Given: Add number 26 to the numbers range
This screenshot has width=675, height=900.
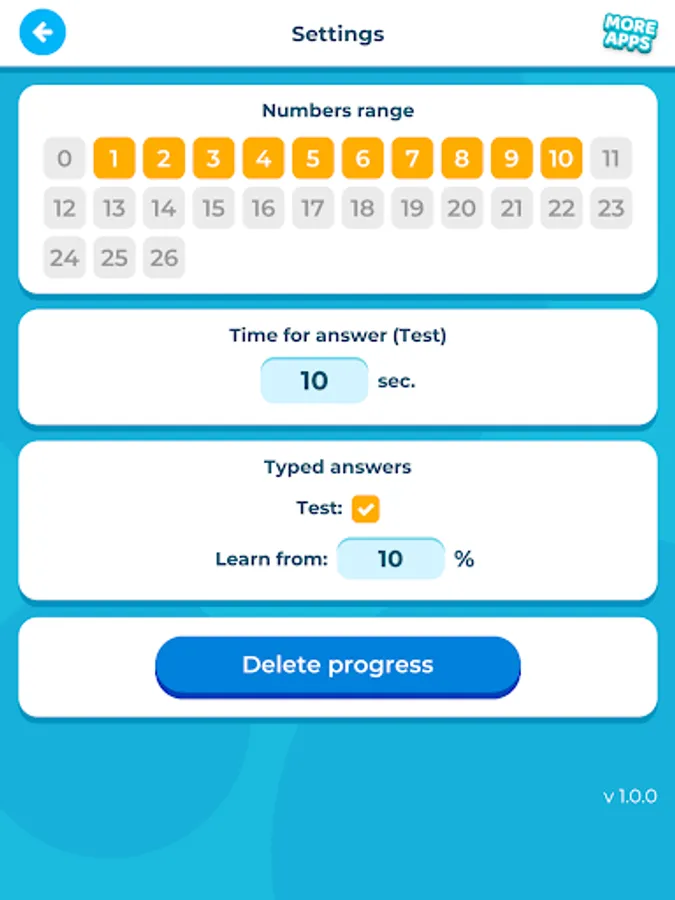Looking at the screenshot, I should (x=164, y=258).
